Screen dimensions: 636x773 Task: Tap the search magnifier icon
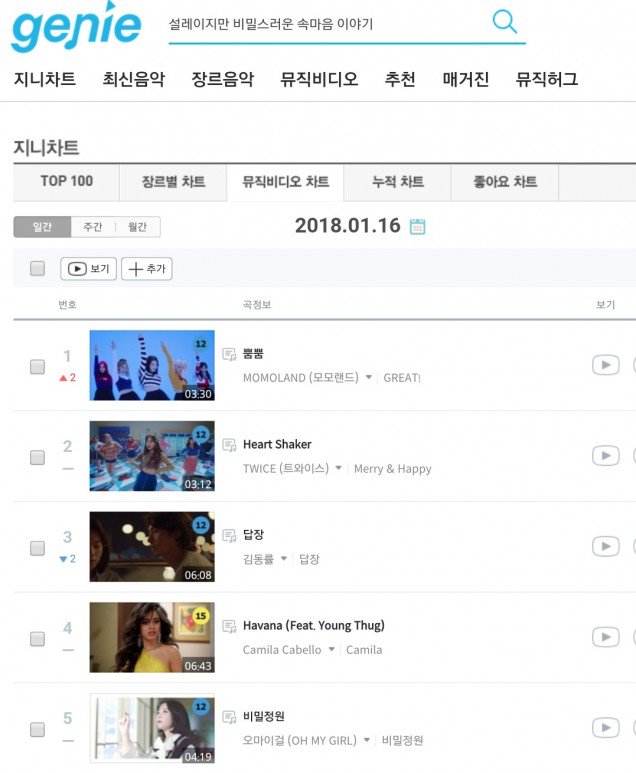pos(505,22)
